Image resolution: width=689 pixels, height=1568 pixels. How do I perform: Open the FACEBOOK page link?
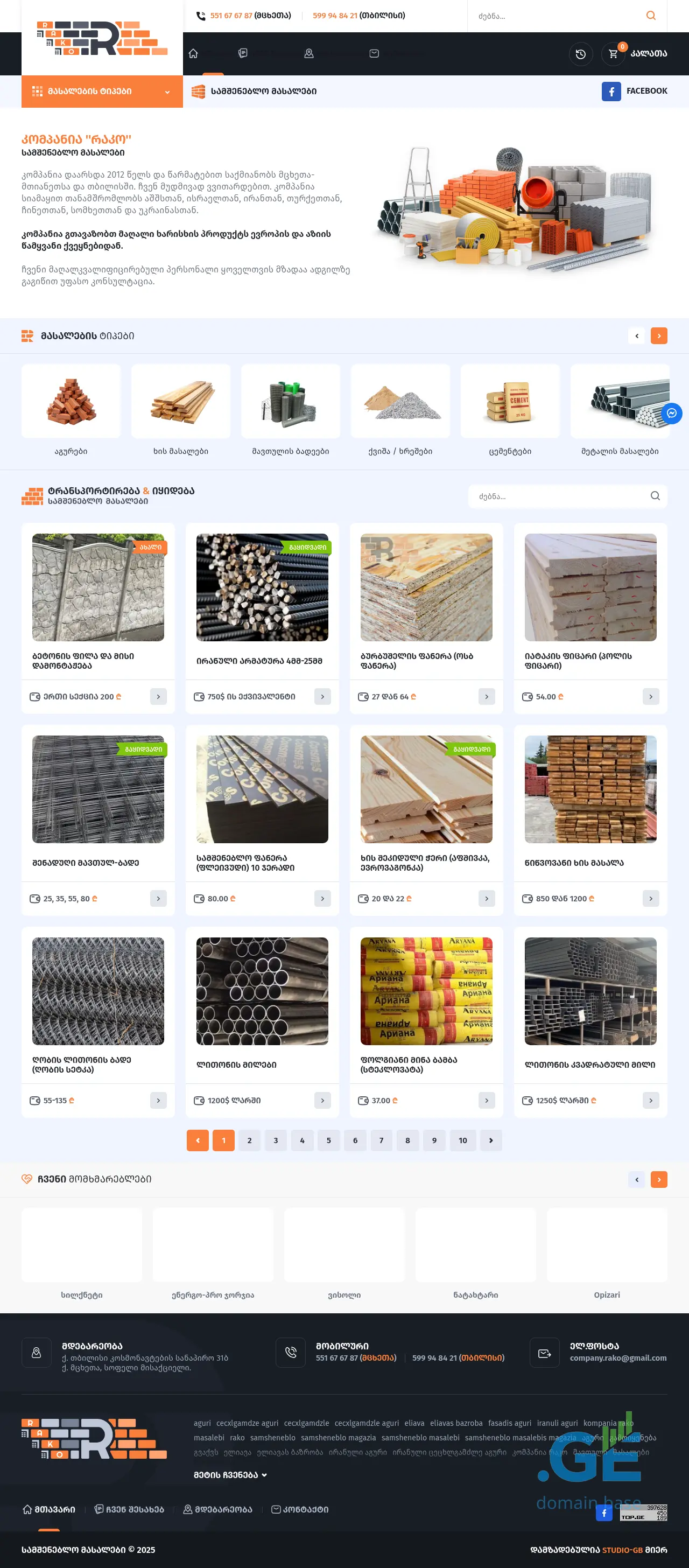click(635, 92)
